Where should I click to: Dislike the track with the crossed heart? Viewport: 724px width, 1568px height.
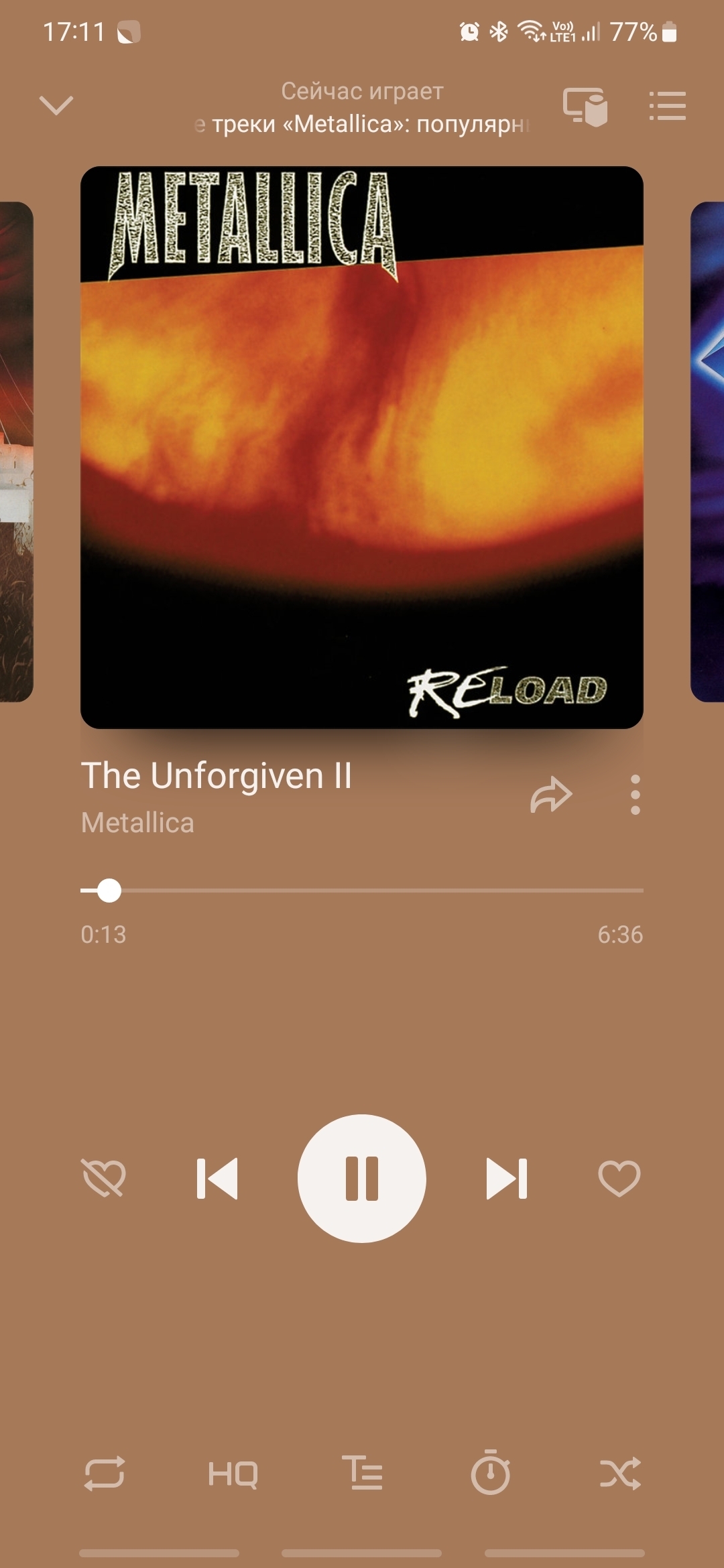tap(104, 1178)
